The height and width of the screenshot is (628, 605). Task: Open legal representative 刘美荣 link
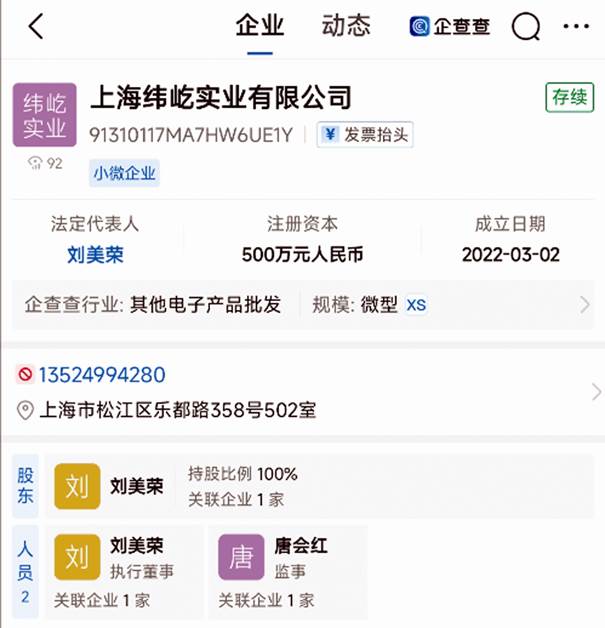point(95,254)
